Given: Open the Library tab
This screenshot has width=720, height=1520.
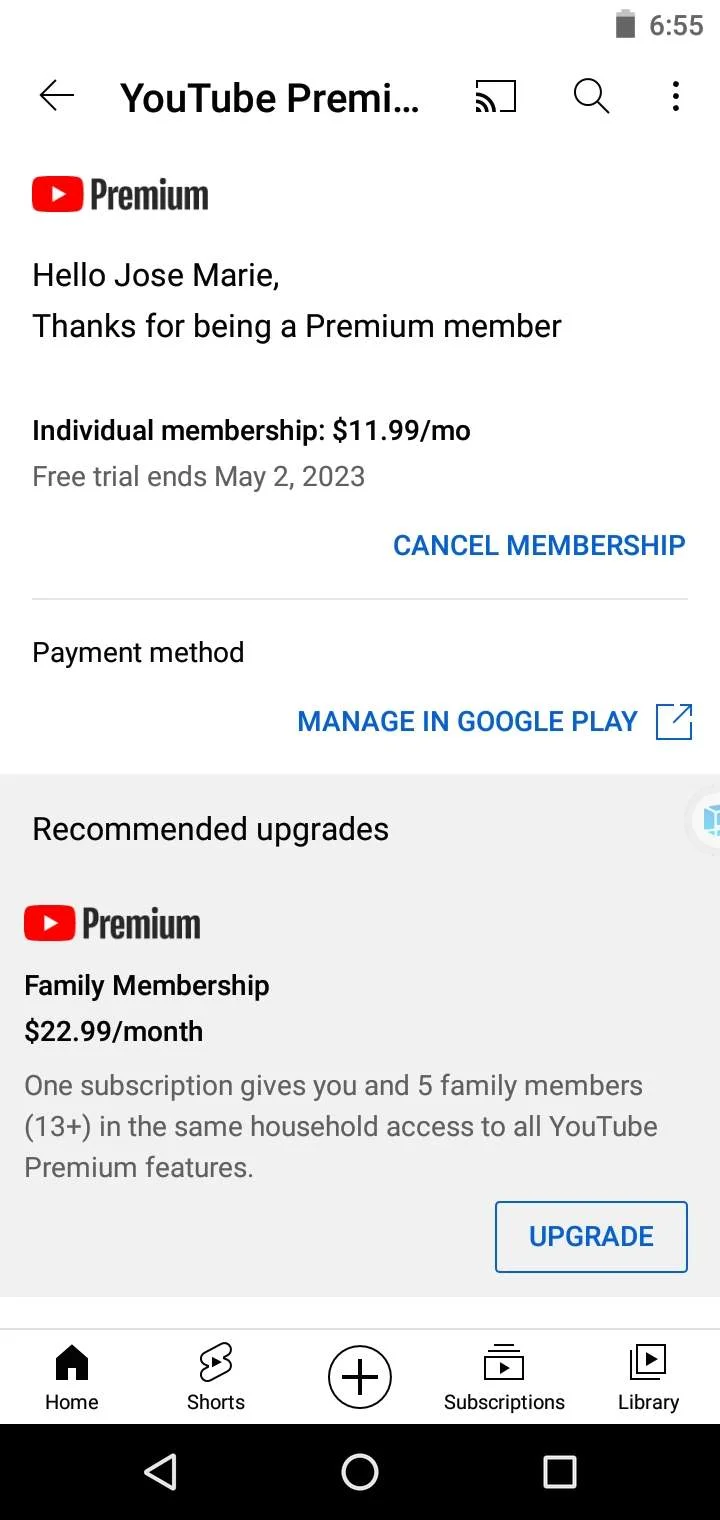Looking at the screenshot, I should point(648,1377).
